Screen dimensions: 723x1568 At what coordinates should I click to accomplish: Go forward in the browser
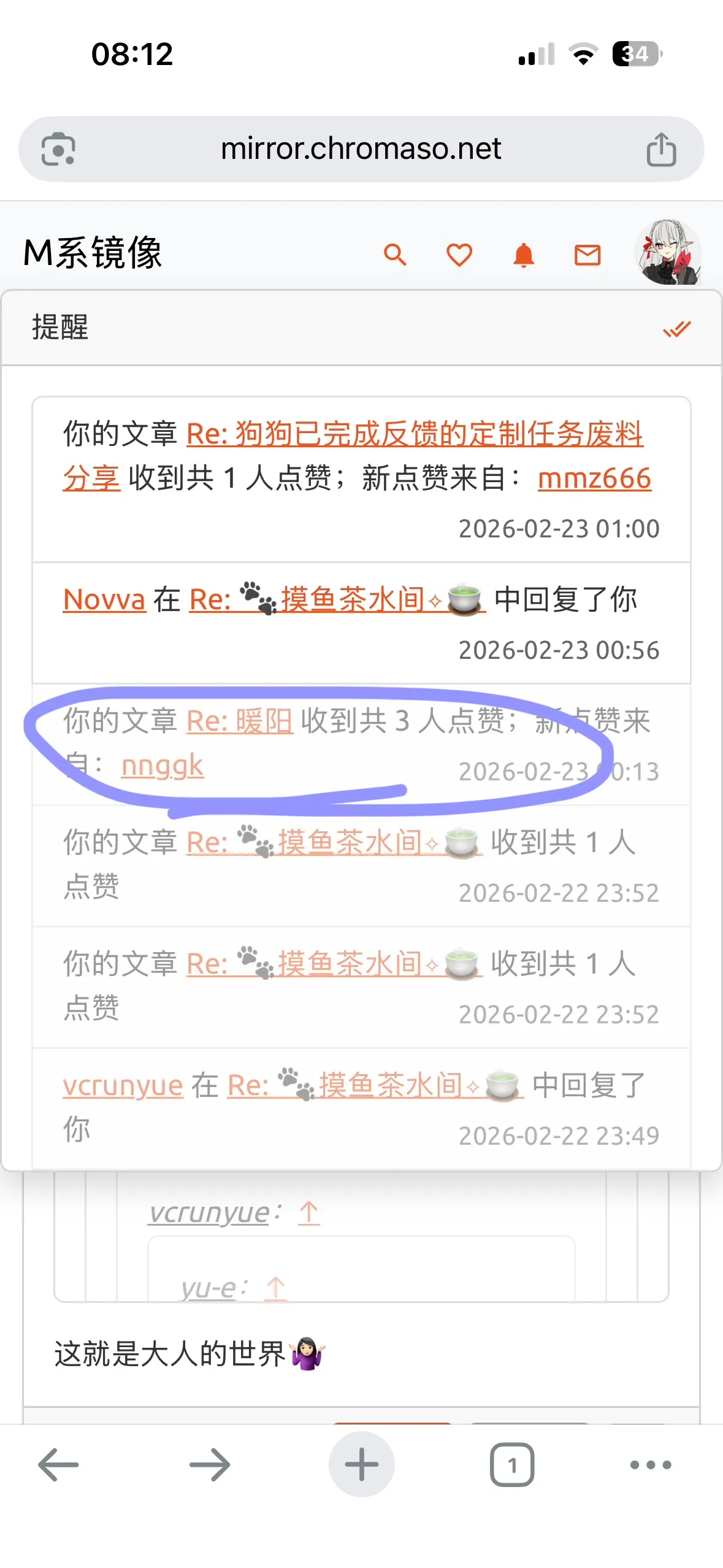(210, 1465)
